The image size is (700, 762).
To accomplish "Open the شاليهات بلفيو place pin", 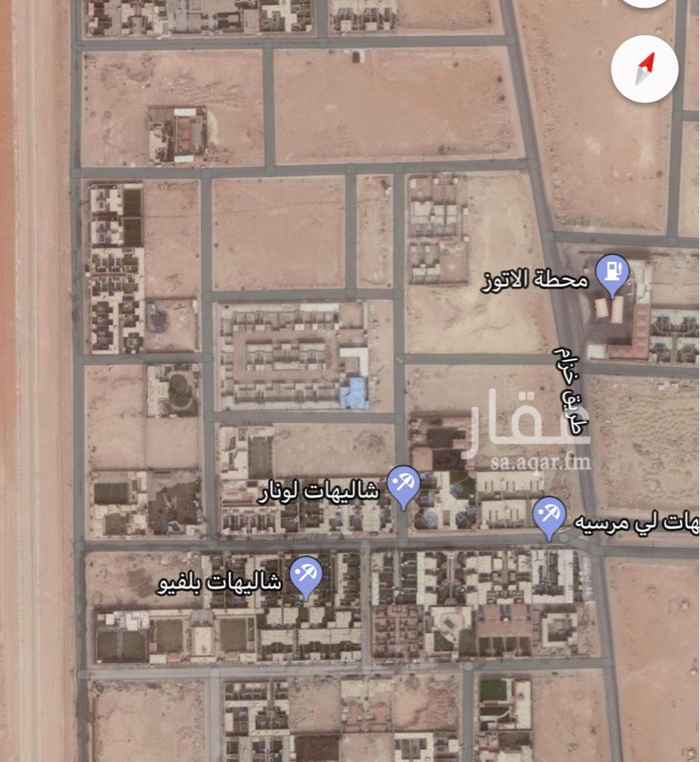I will pos(305,574).
